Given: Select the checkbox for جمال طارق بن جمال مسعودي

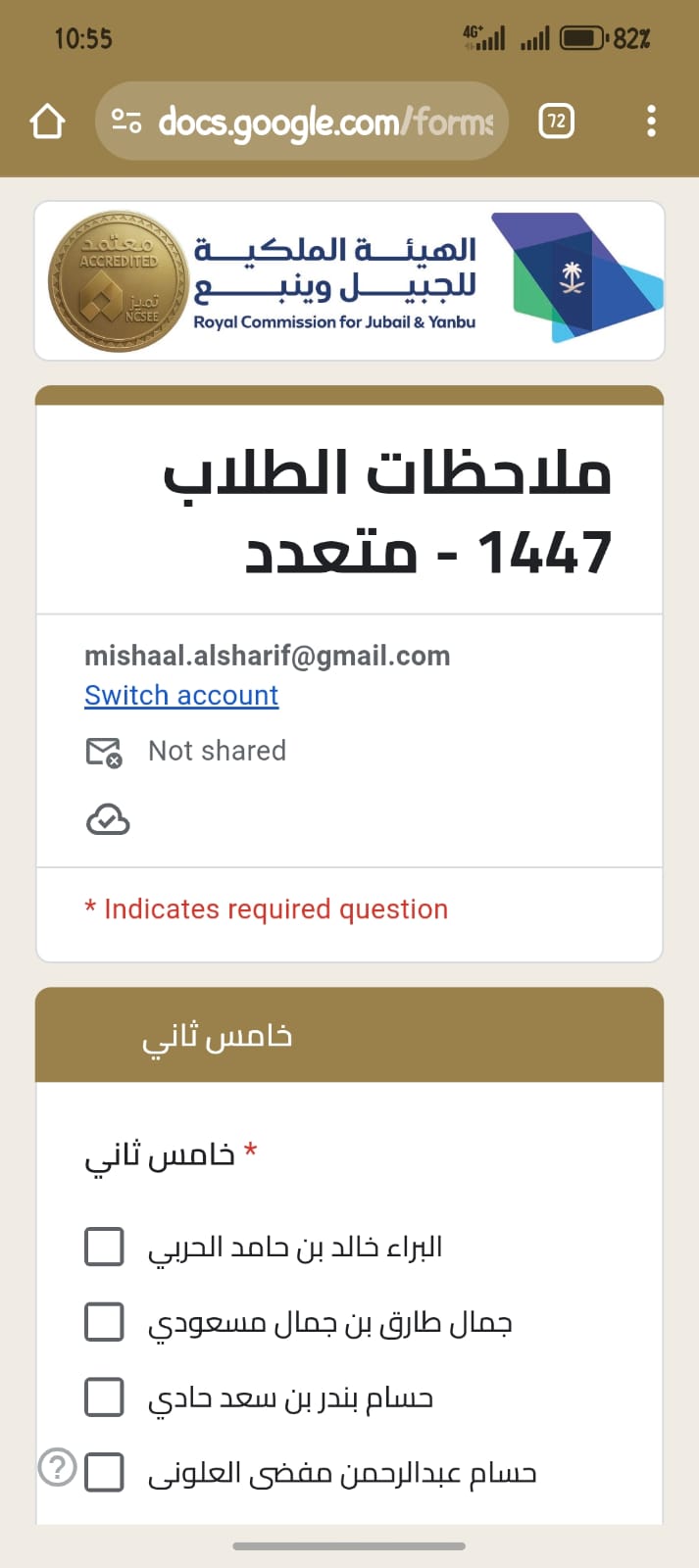Looking at the screenshot, I should 104,1322.
